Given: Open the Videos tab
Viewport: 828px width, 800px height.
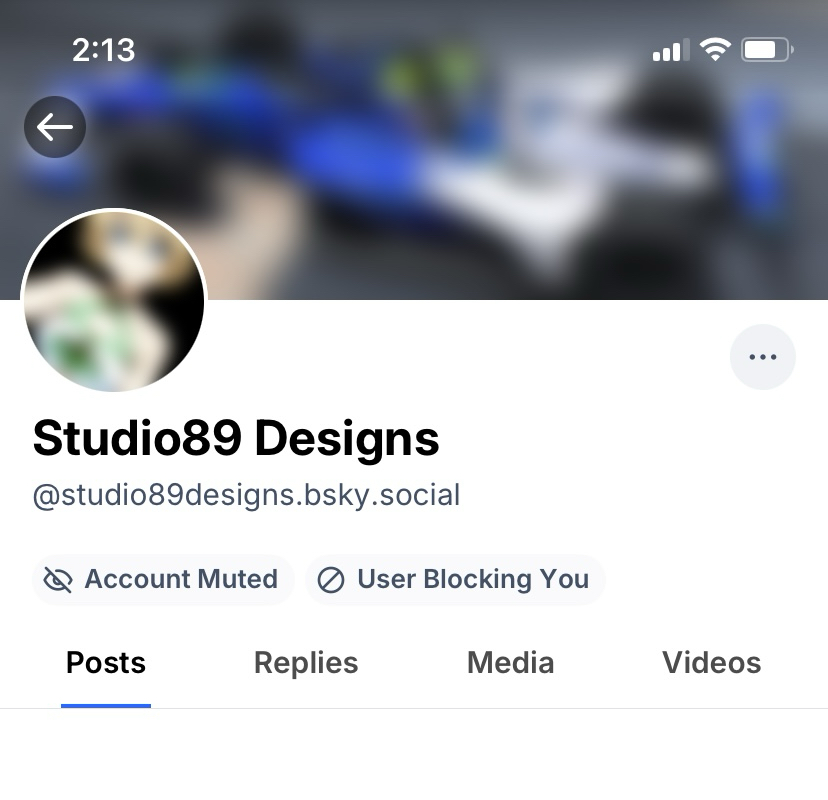Looking at the screenshot, I should [x=711, y=663].
